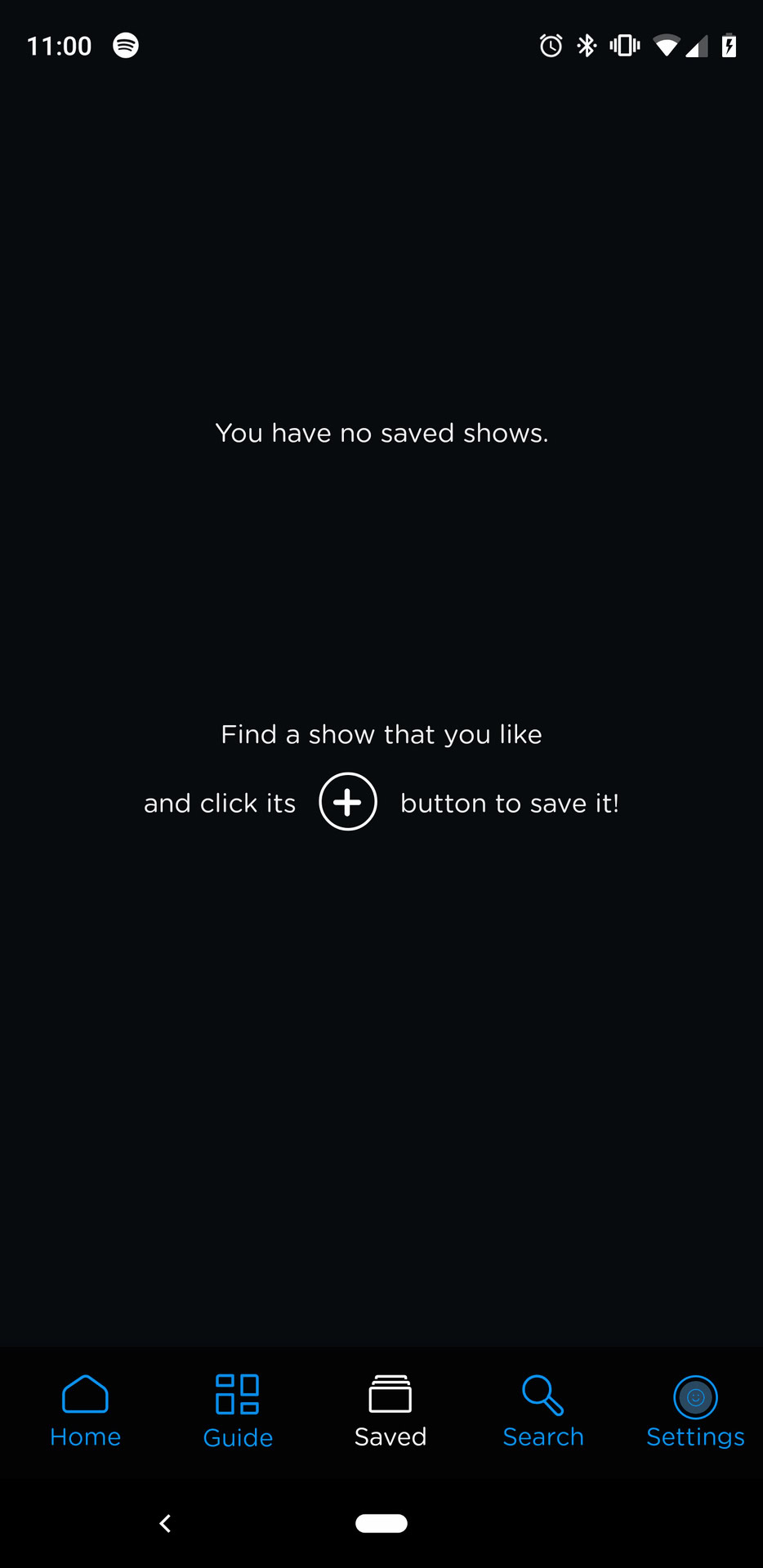Tap the system home pill
Viewport: 763px width, 1568px height.
[381, 1523]
